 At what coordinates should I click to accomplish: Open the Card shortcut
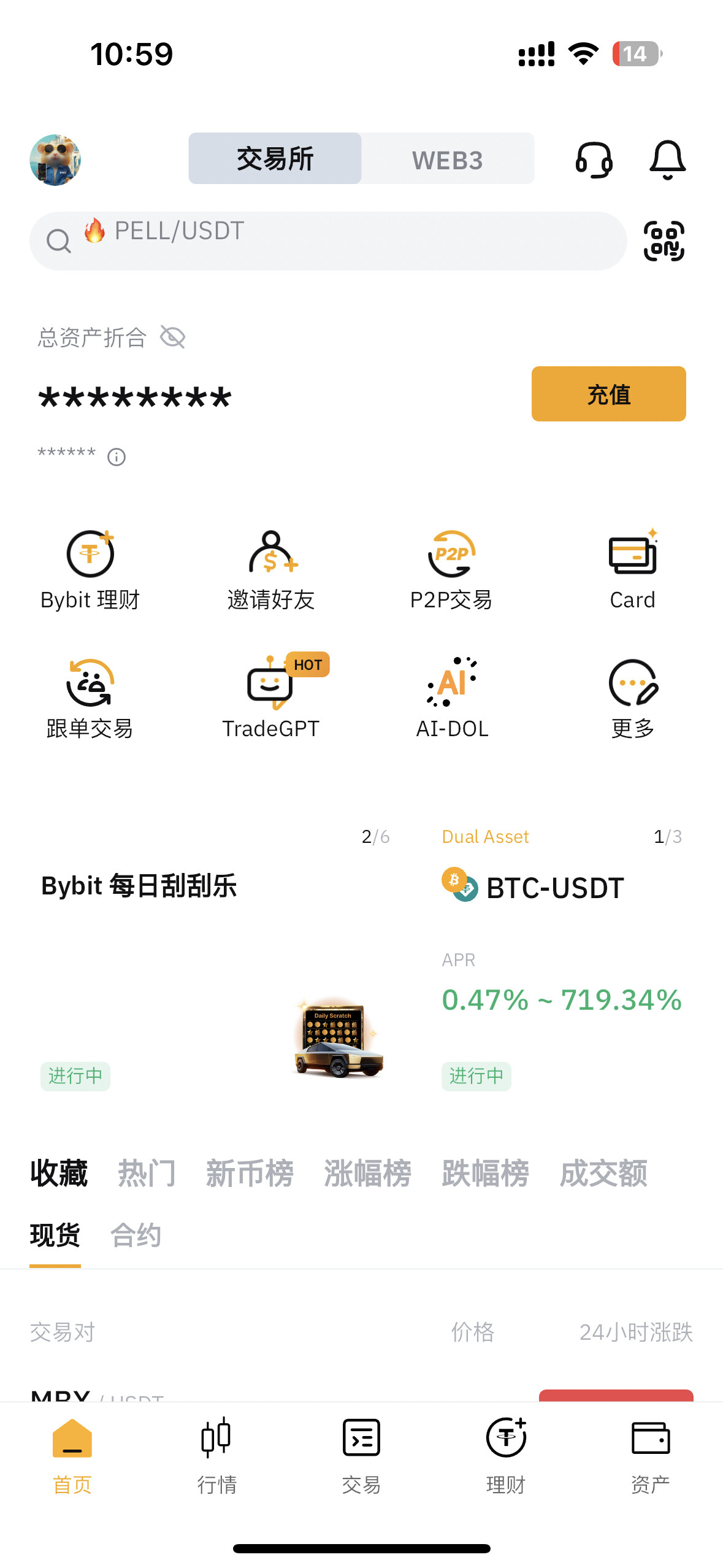[632, 571]
